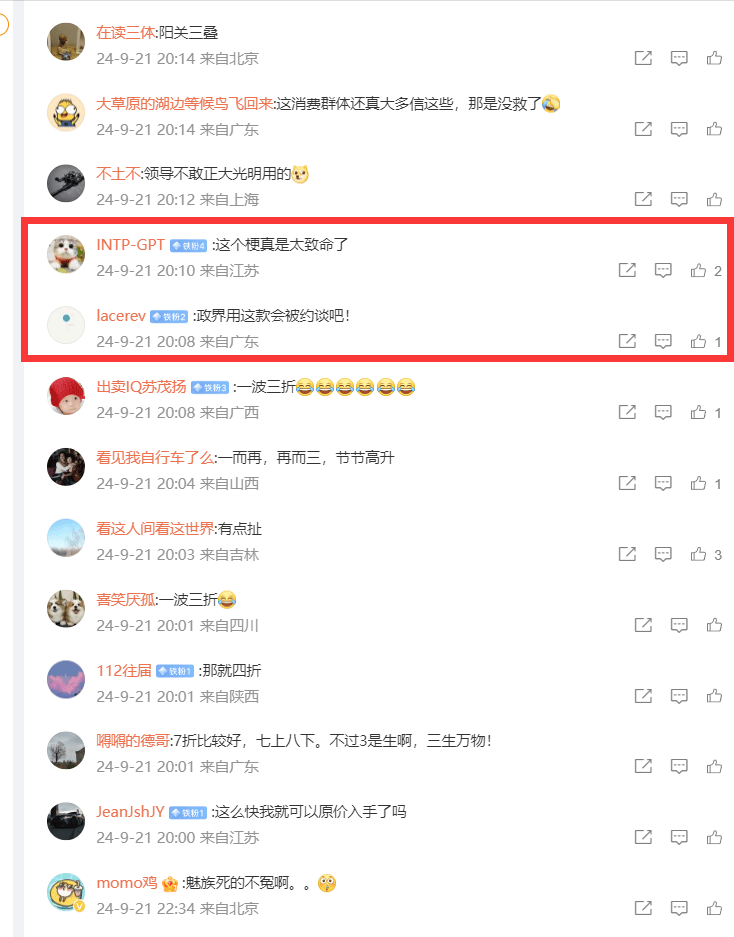Like the comment by 看这人间看这世界

click(698, 554)
